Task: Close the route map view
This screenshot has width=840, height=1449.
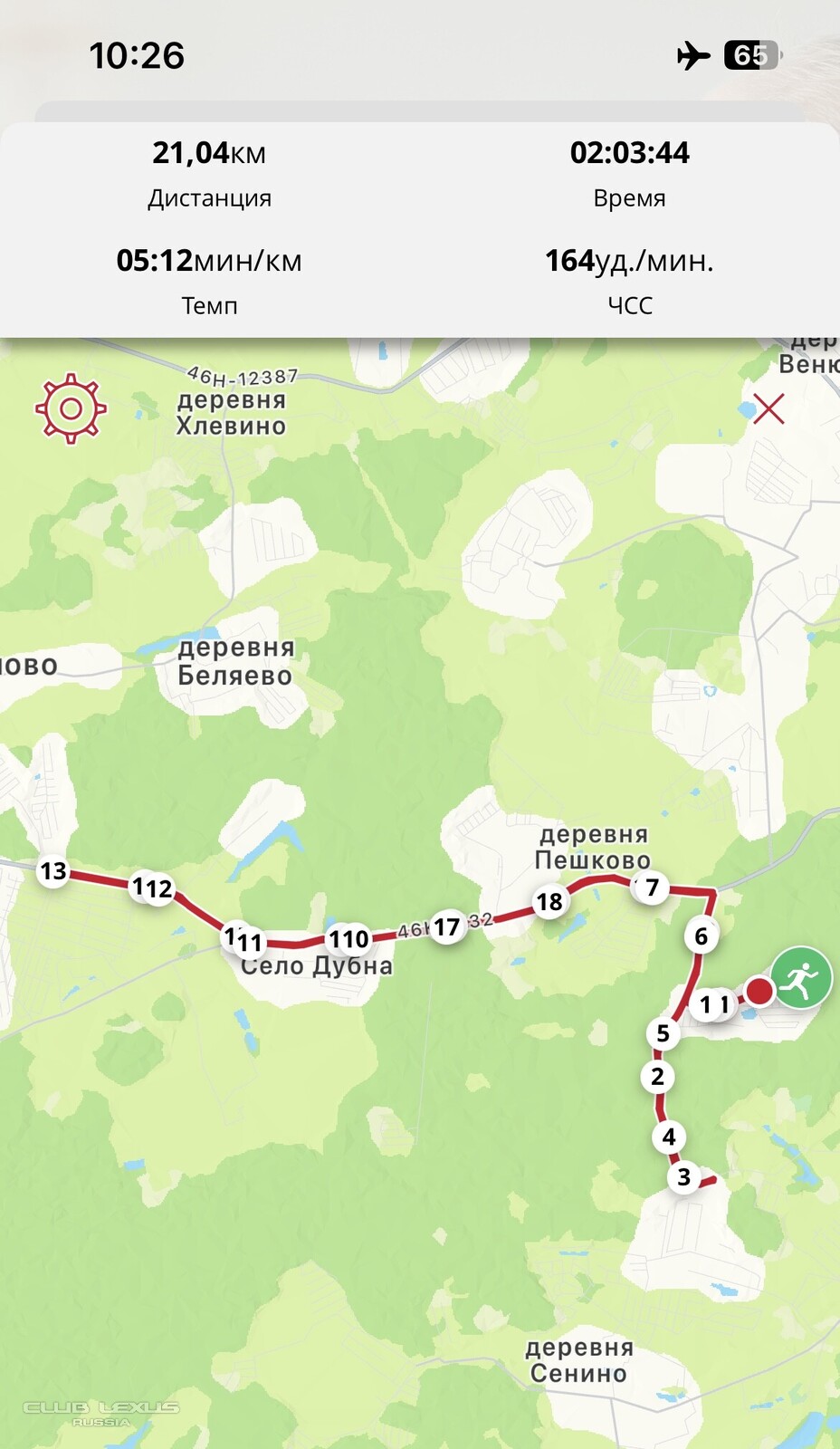Action: pyautogui.click(x=768, y=409)
